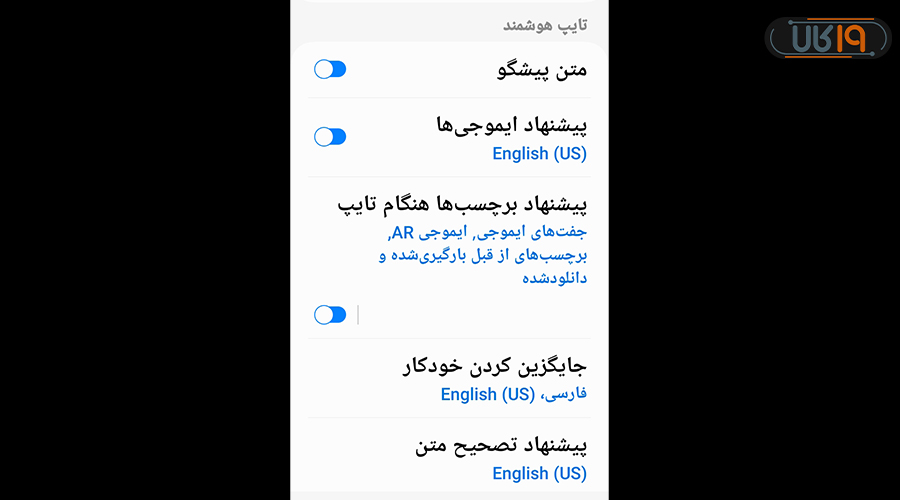The width and height of the screenshot is (900, 500).
Task: Toggle the متن پیشگو switch
Action: click(x=330, y=69)
